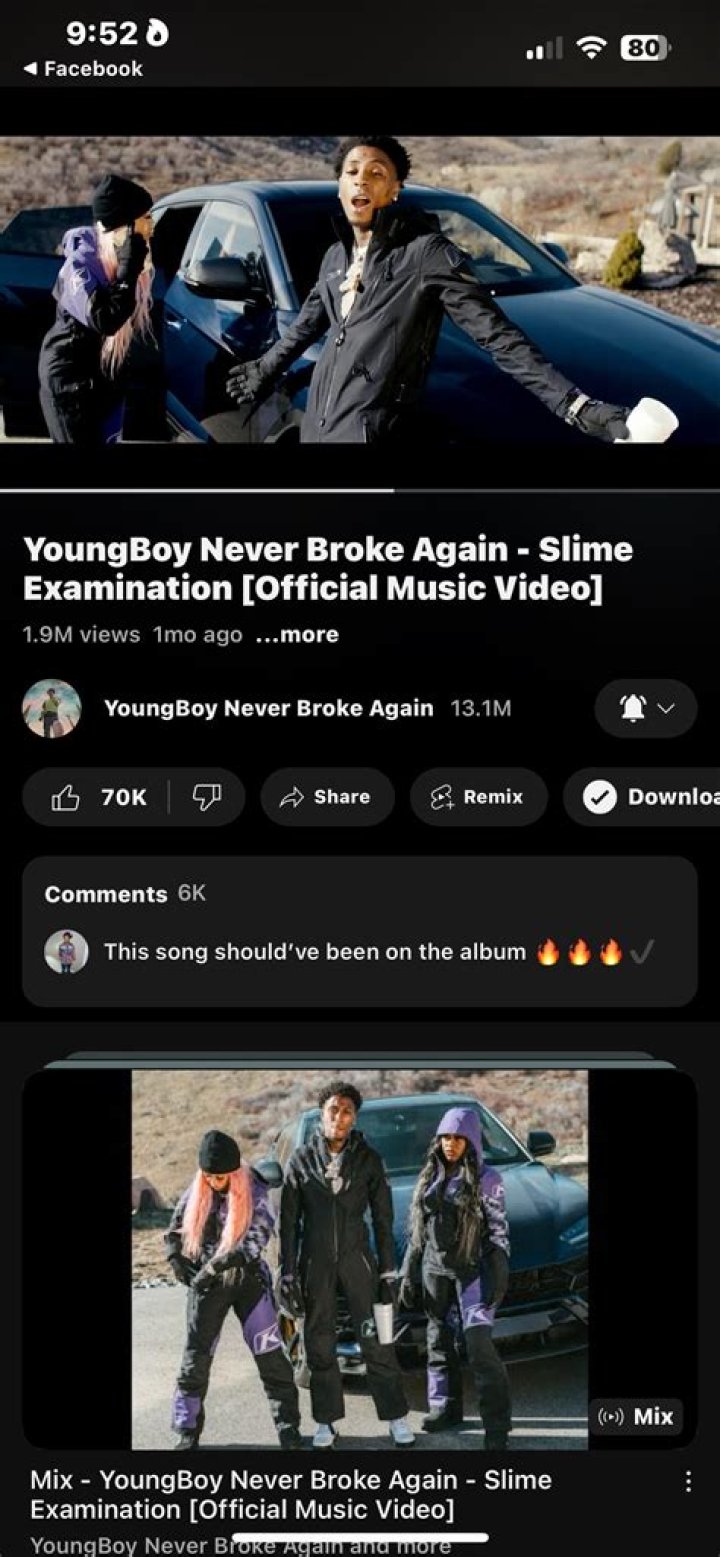
Task: Open overflow menu for the Mix
Action: tap(687, 1482)
